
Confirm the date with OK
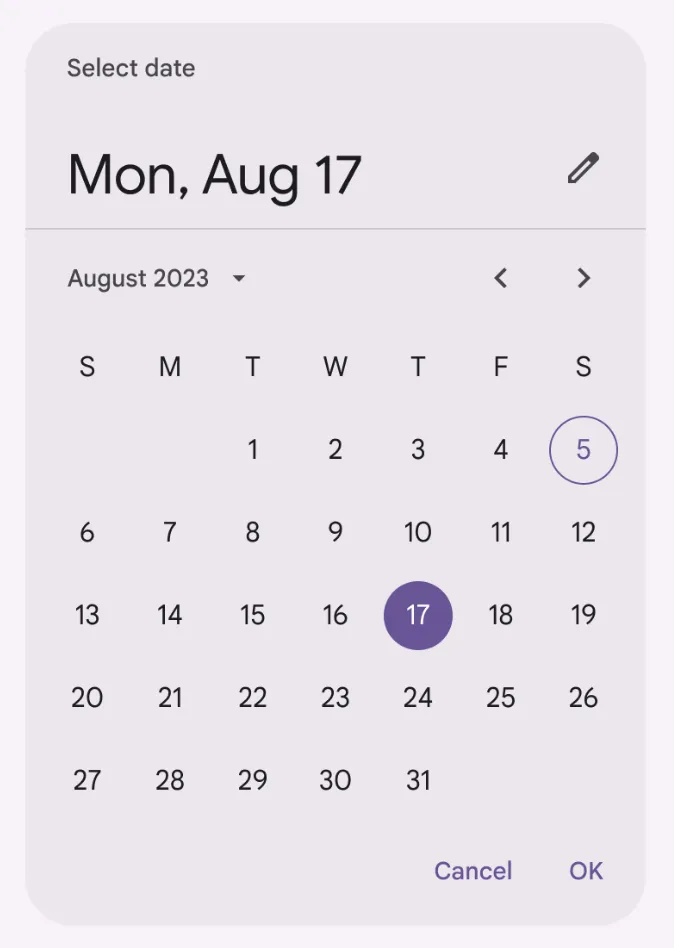[x=586, y=871]
